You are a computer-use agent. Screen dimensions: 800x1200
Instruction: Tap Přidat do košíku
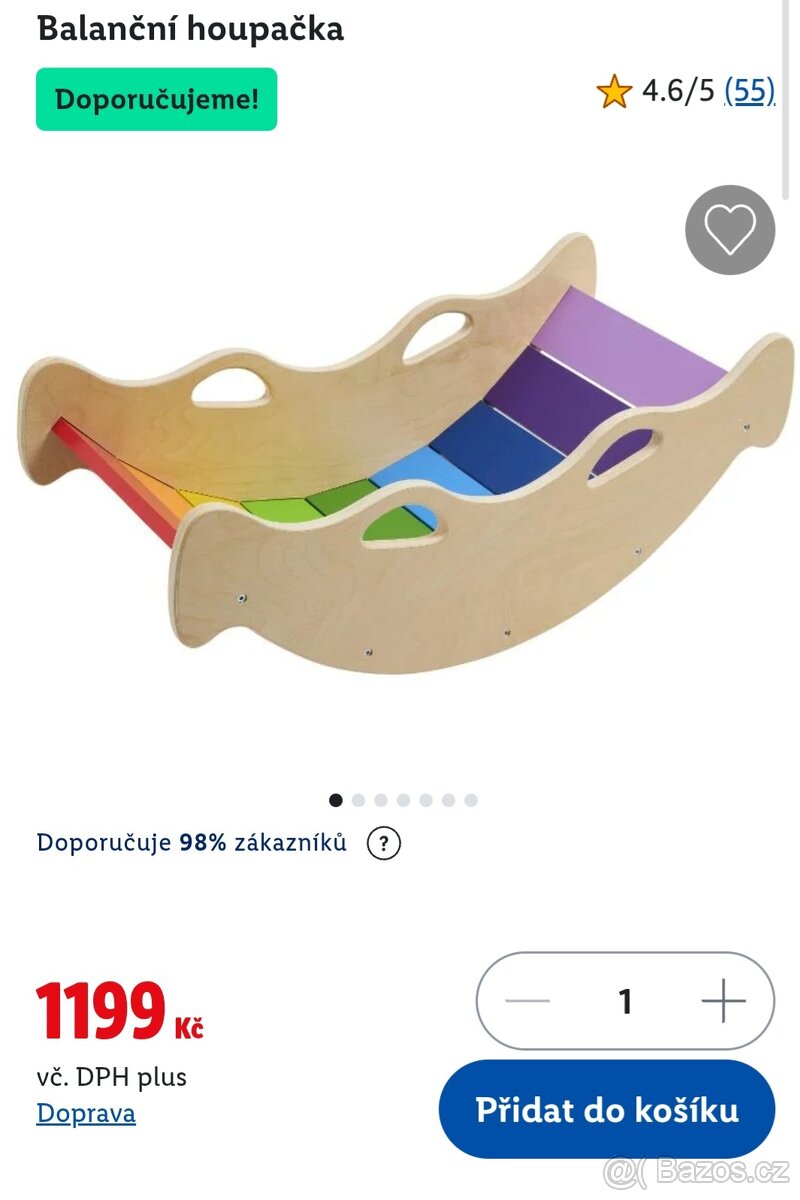click(607, 1110)
